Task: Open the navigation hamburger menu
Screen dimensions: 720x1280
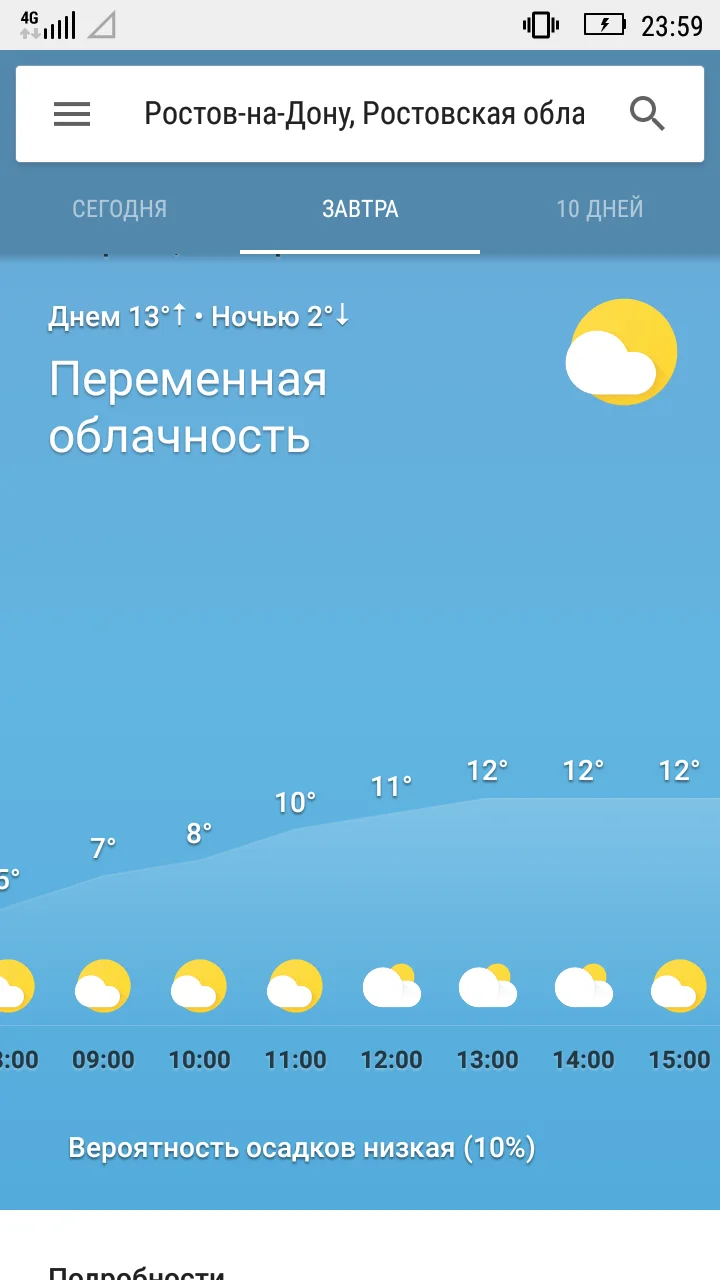Action: click(71, 113)
